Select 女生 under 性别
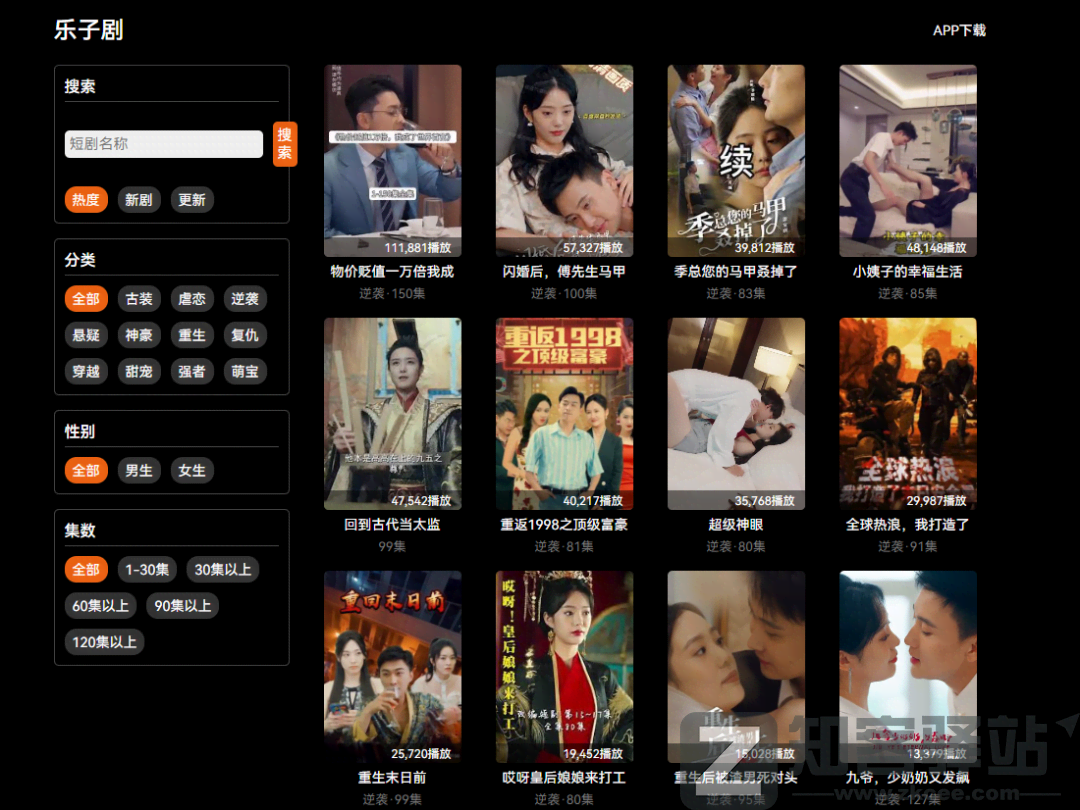The height and width of the screenshot is (810, 1080). (x=192, y=471)
